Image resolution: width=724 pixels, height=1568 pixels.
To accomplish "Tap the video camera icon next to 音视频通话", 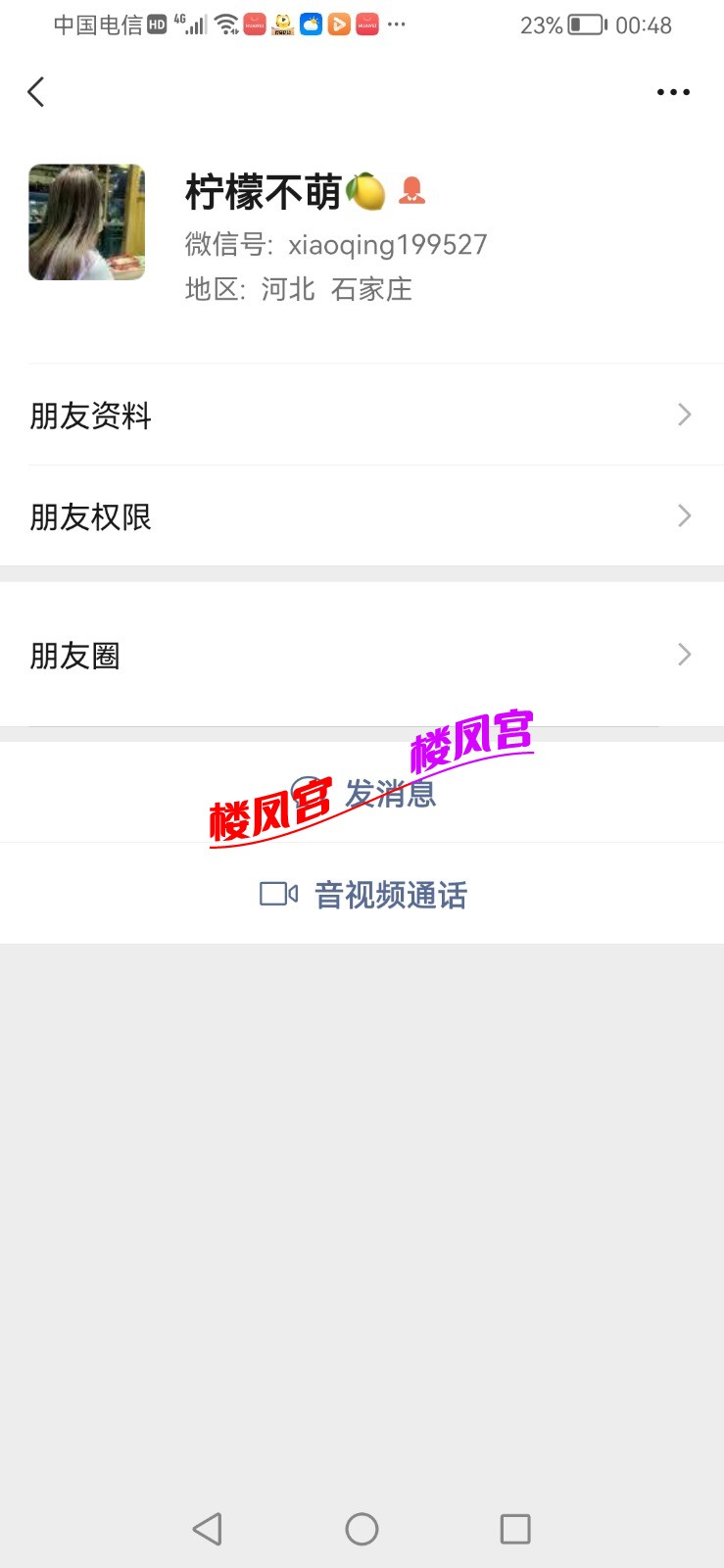I will click(277, 894).
